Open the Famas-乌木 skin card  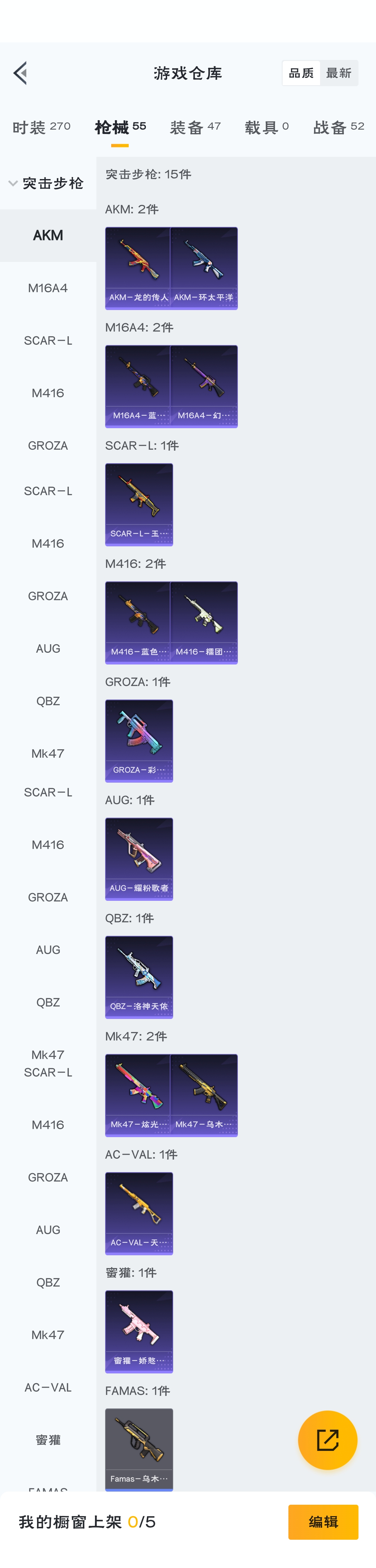[139, 1449]
